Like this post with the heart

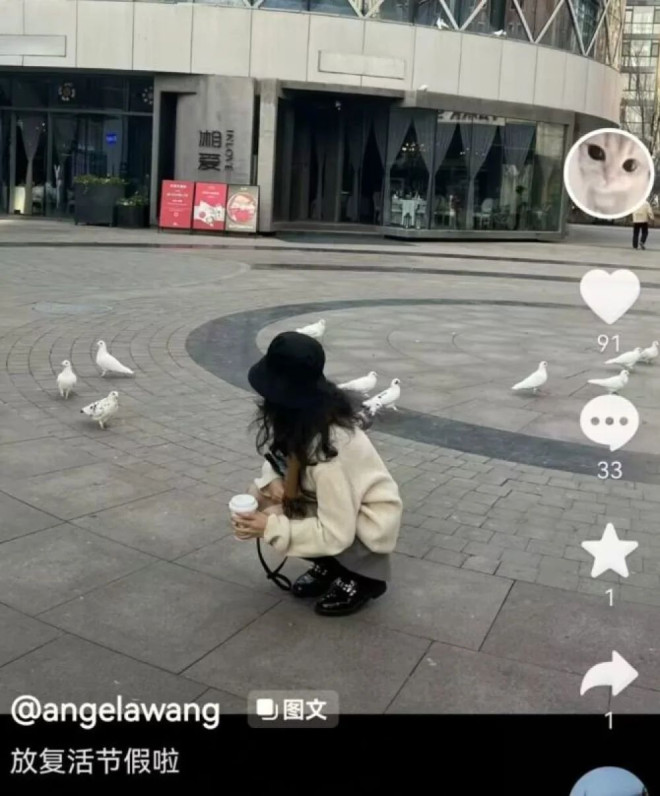tap(609, 296)
